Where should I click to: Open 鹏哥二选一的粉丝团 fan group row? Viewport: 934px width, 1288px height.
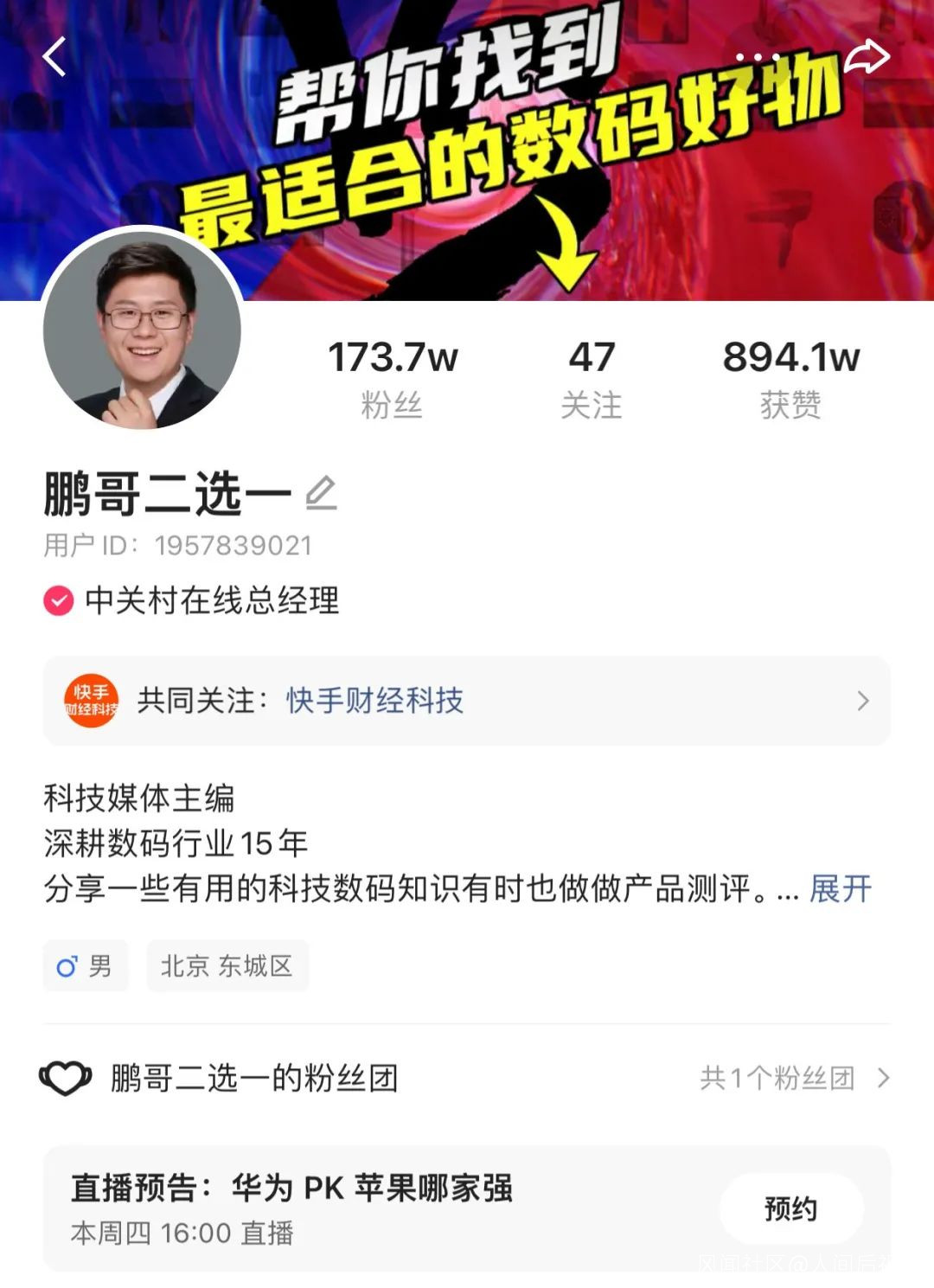(x=466, y=1078)
